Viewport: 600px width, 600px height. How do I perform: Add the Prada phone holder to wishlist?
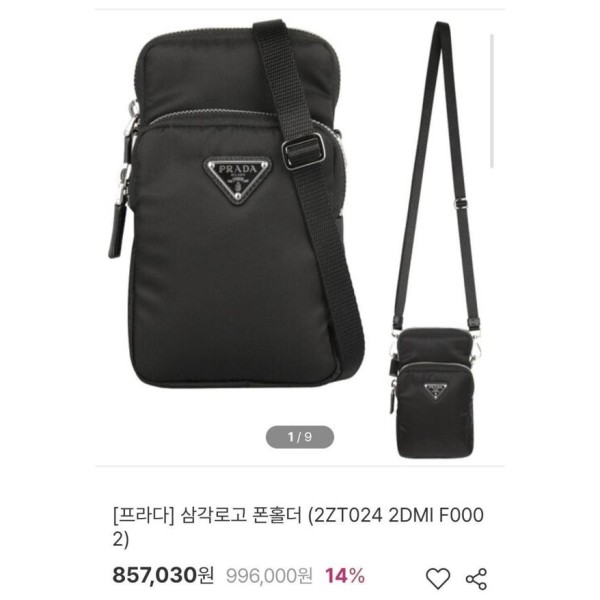tap(438, 577)
